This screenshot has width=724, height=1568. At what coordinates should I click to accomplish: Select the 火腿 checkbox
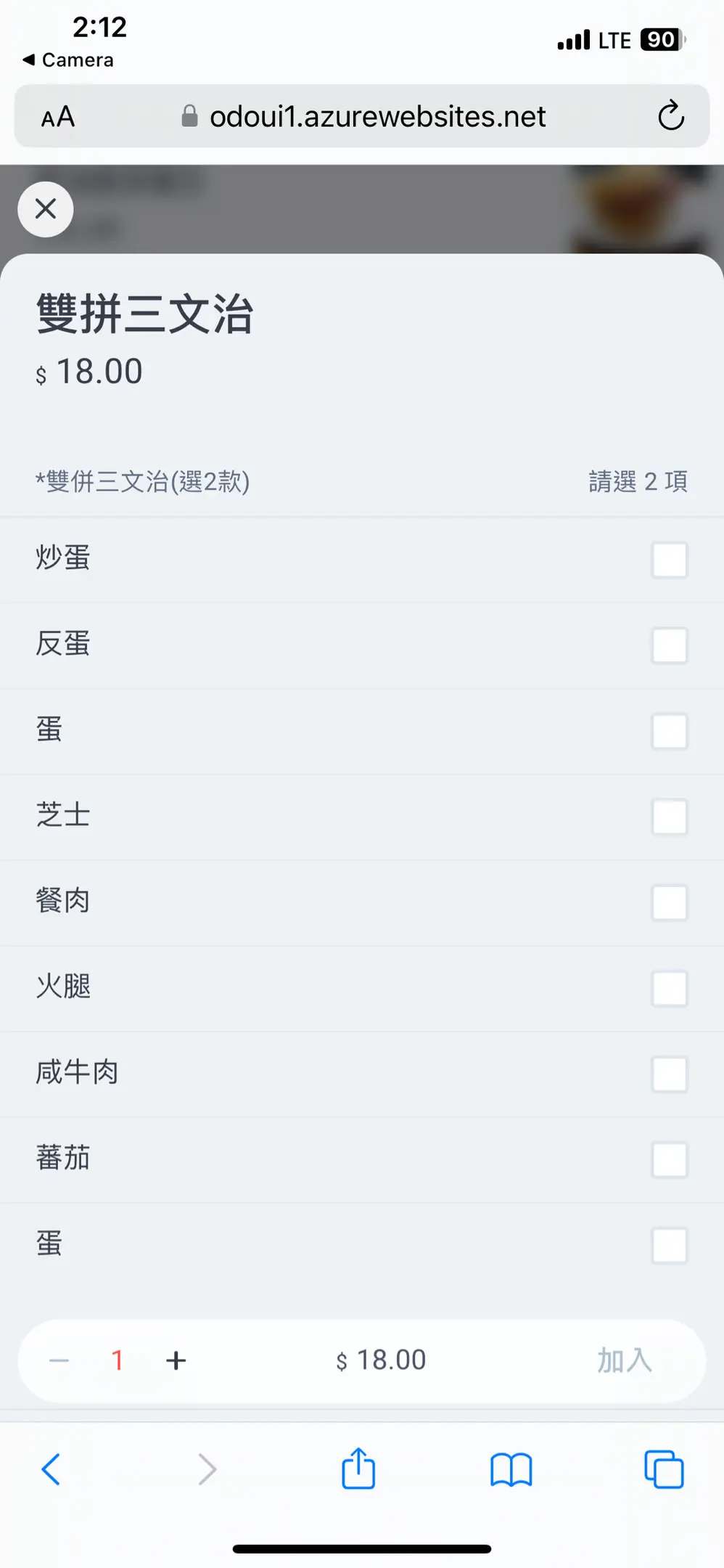[x=669, y=988]
